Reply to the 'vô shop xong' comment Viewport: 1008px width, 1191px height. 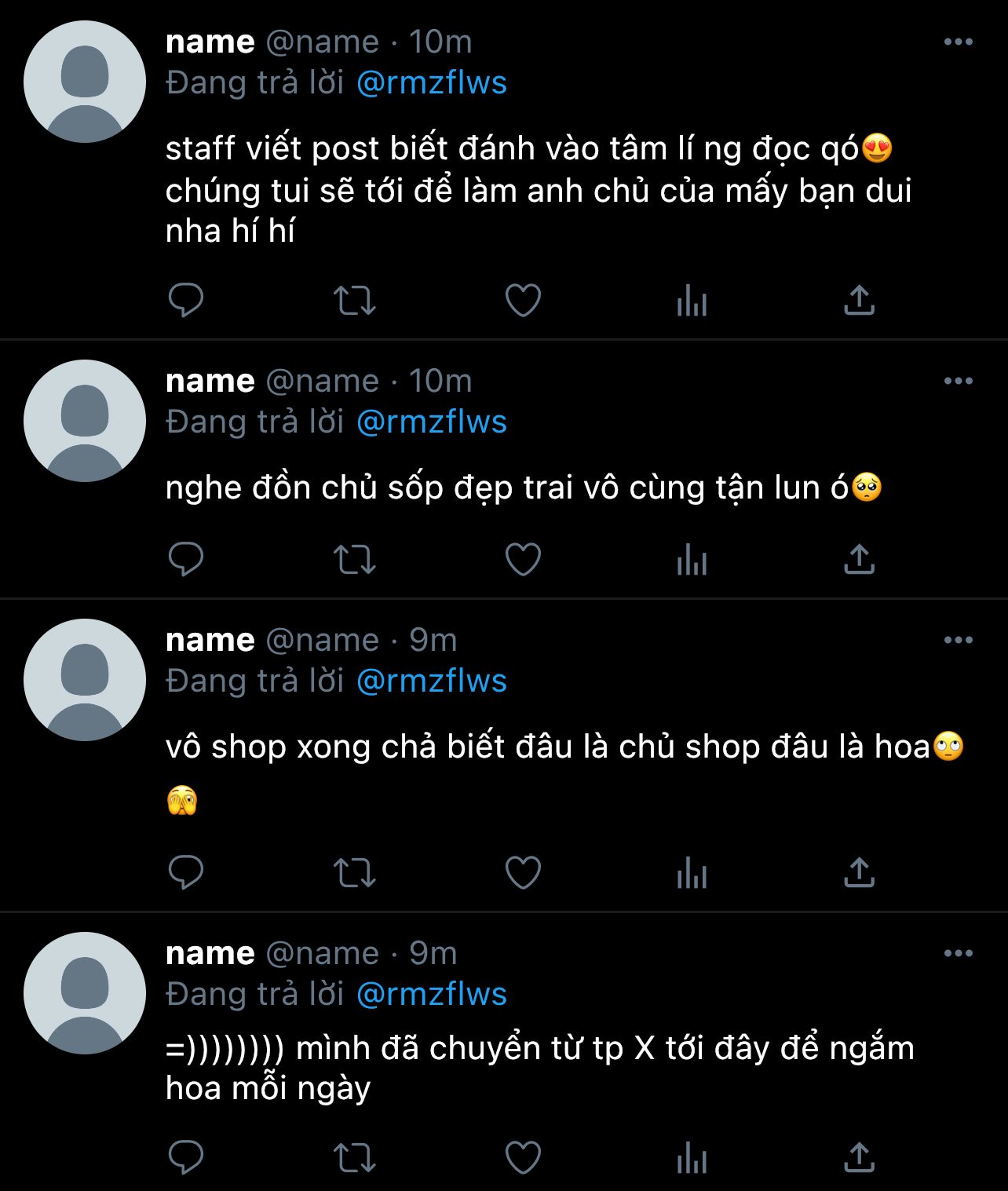186,872
